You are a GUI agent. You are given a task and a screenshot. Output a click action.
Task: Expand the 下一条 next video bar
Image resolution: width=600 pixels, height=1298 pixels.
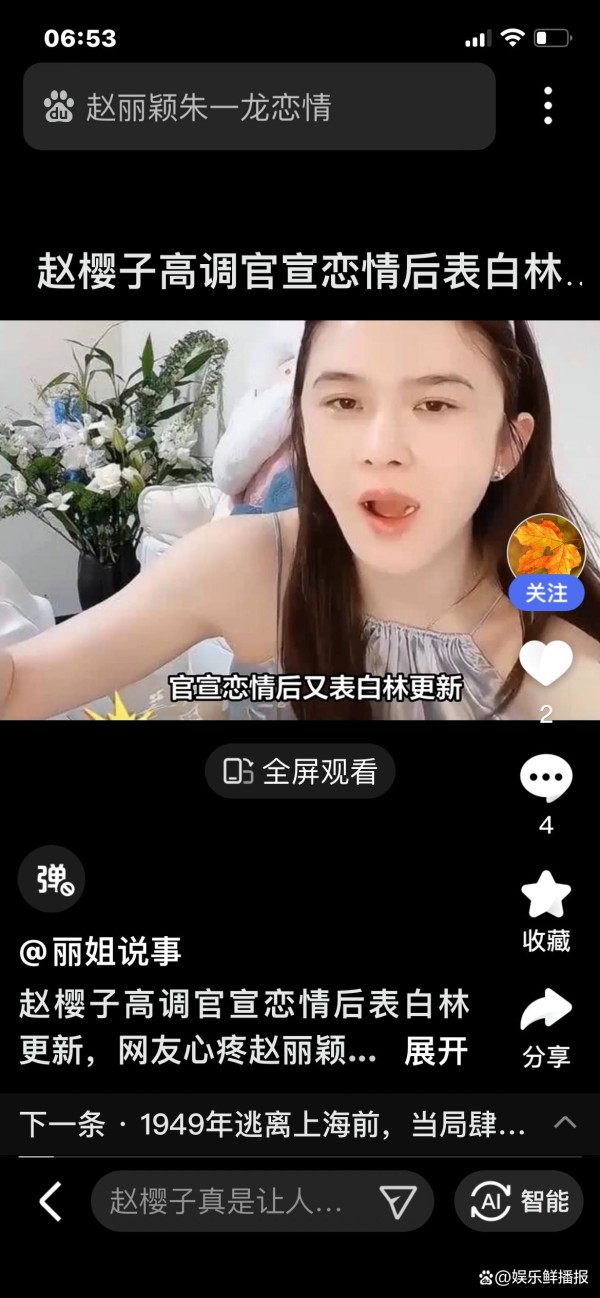point(300,1123)
